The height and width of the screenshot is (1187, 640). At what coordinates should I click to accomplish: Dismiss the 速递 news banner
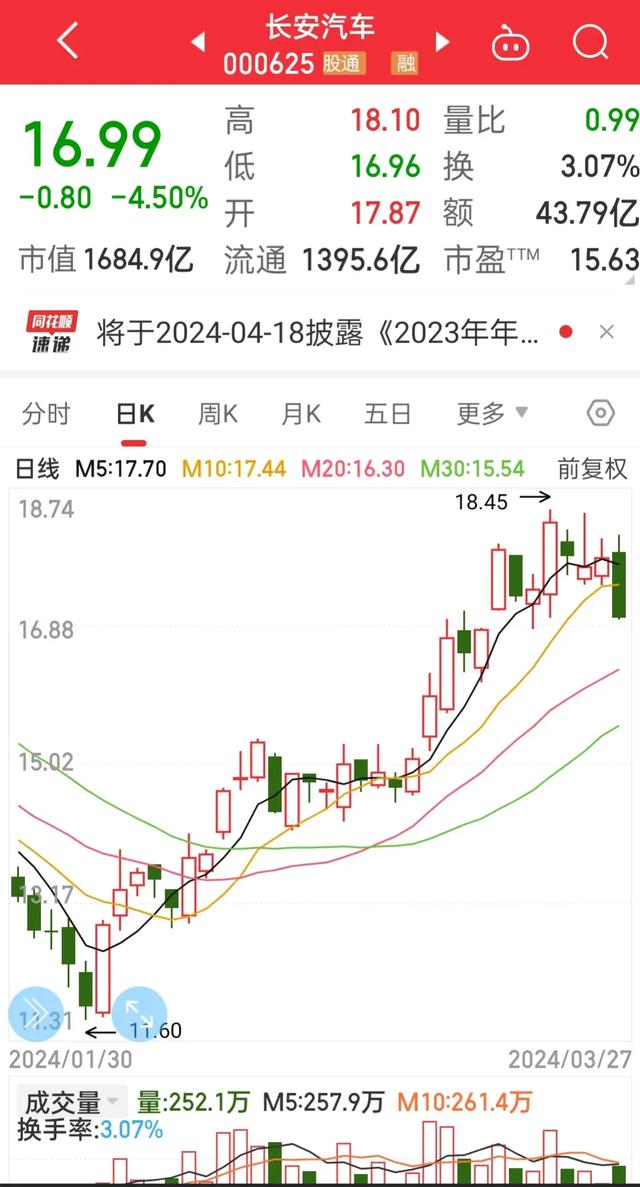point(606,332)
